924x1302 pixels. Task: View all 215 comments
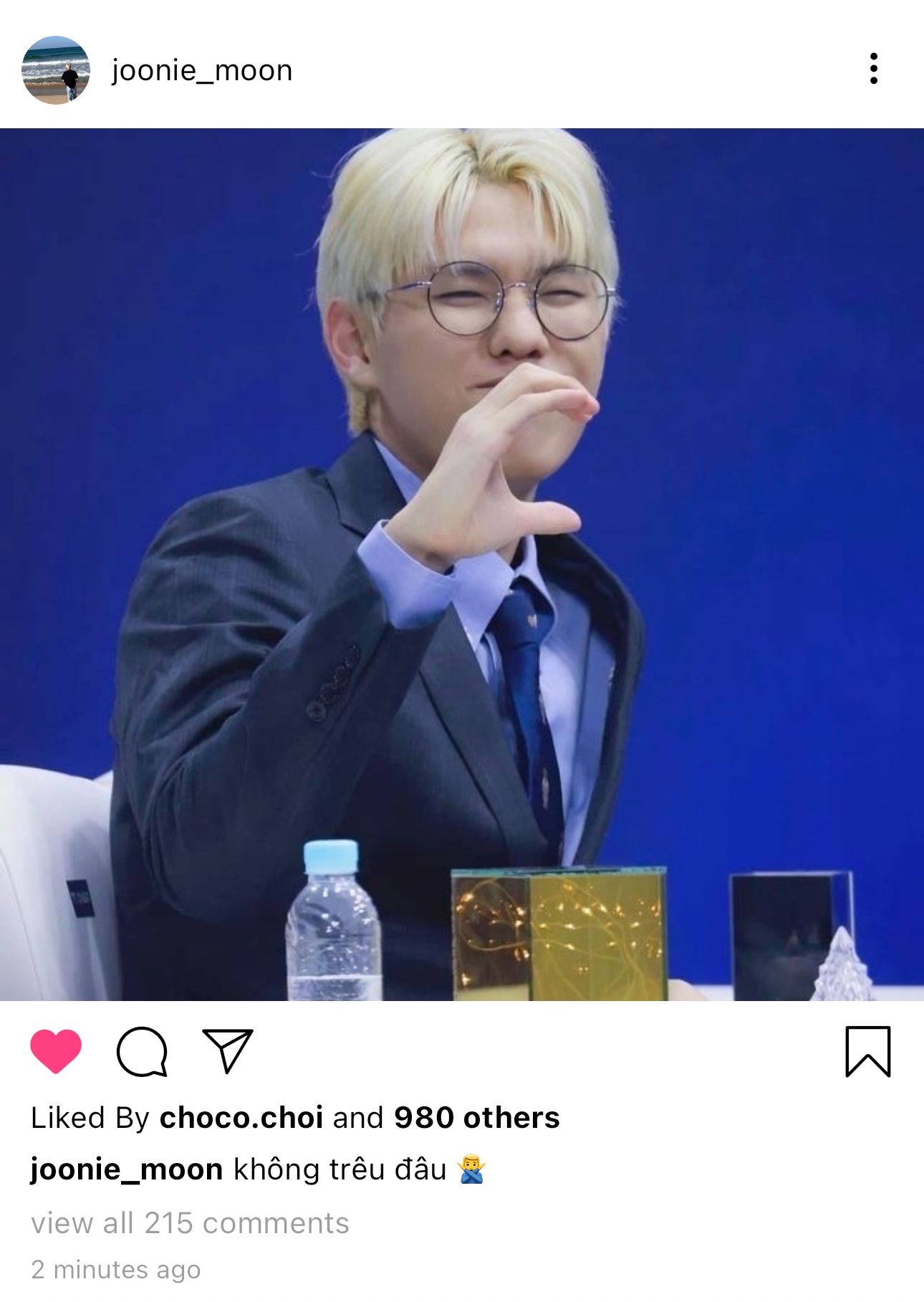(x=190, y=1222)
